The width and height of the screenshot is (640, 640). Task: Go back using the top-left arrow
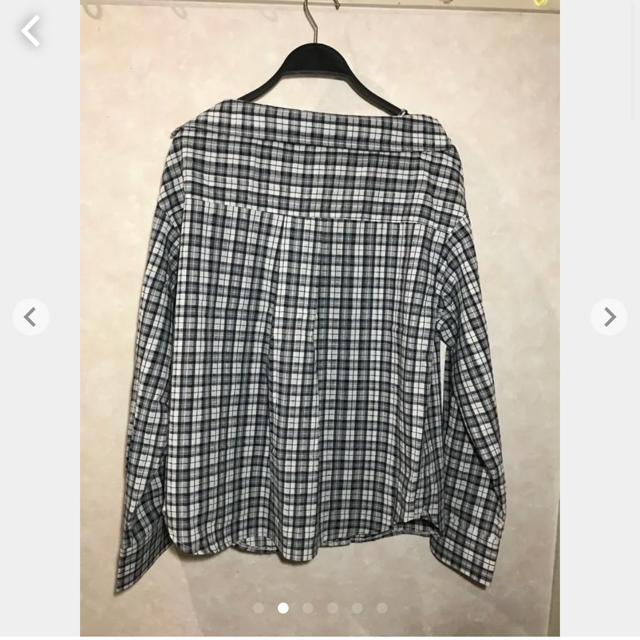coord(31,31)
